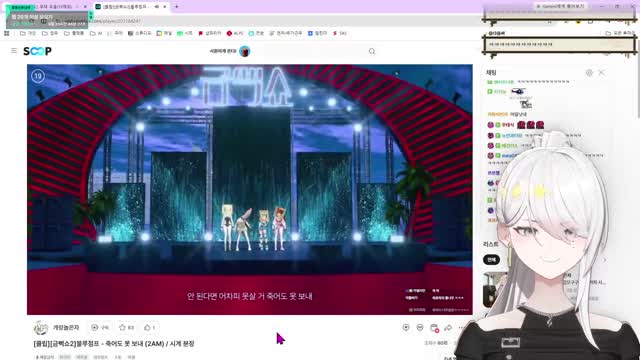Open the uploader's profile avatar
Screen dimensions: 640x360
[41, 327]
